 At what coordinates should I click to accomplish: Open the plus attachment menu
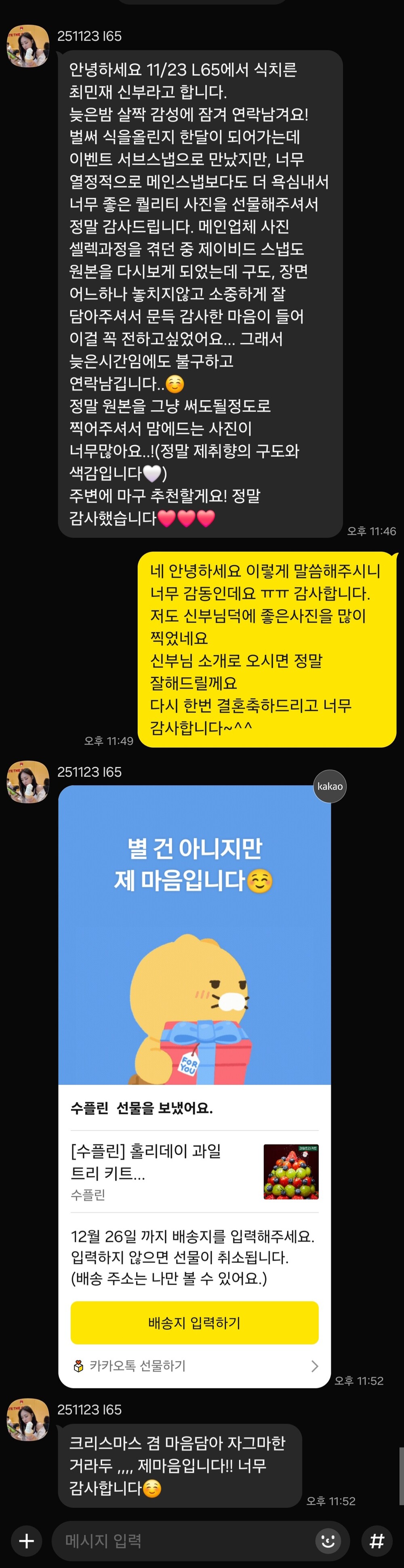26,1541
